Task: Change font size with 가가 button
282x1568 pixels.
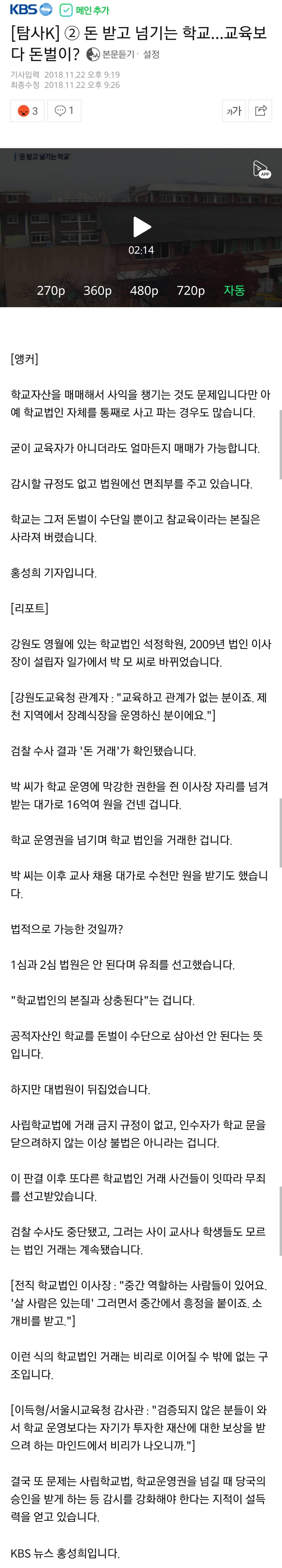Action: click(x=234, y=111)
